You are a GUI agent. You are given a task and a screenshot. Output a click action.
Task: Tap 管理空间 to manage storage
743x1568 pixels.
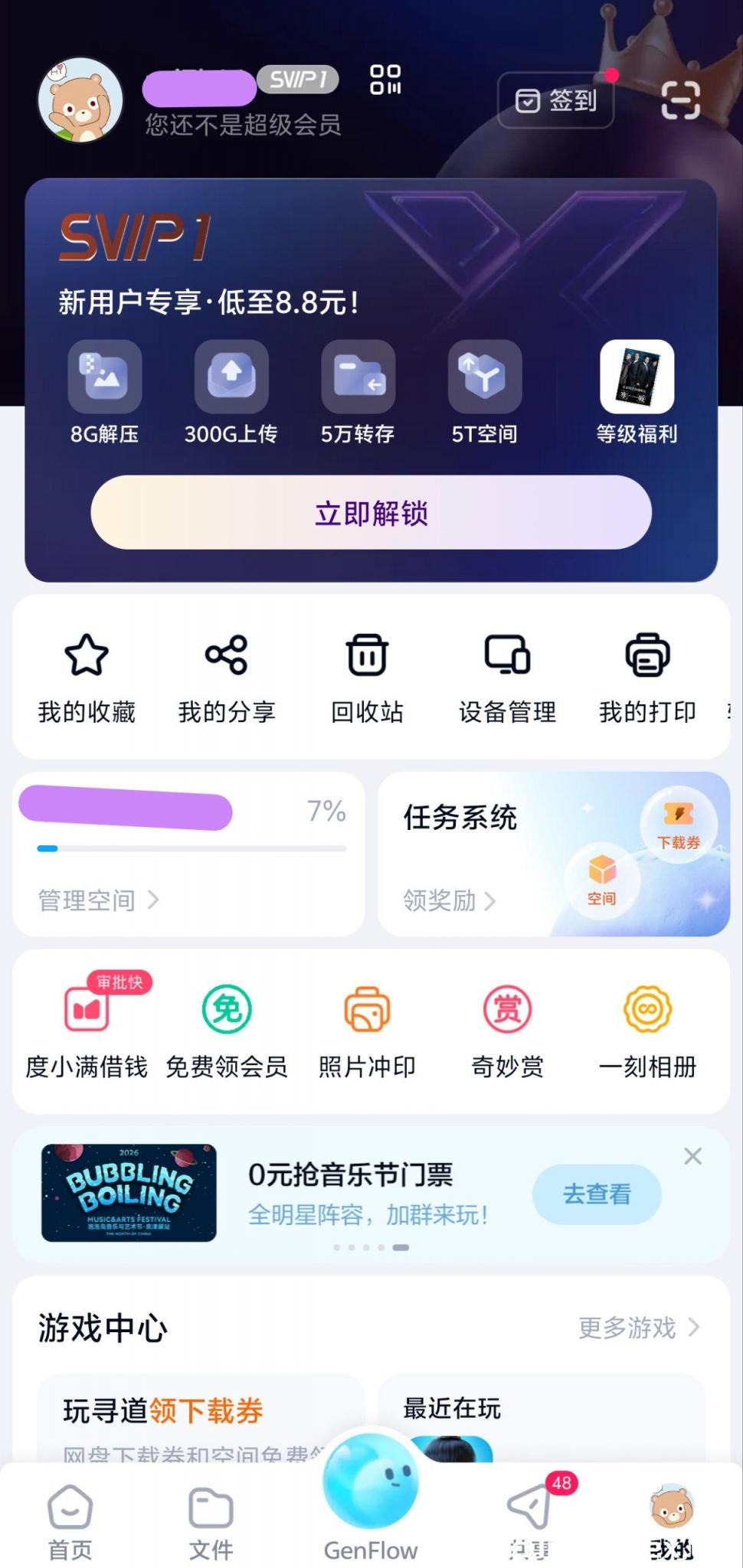(x=99, y=900)
